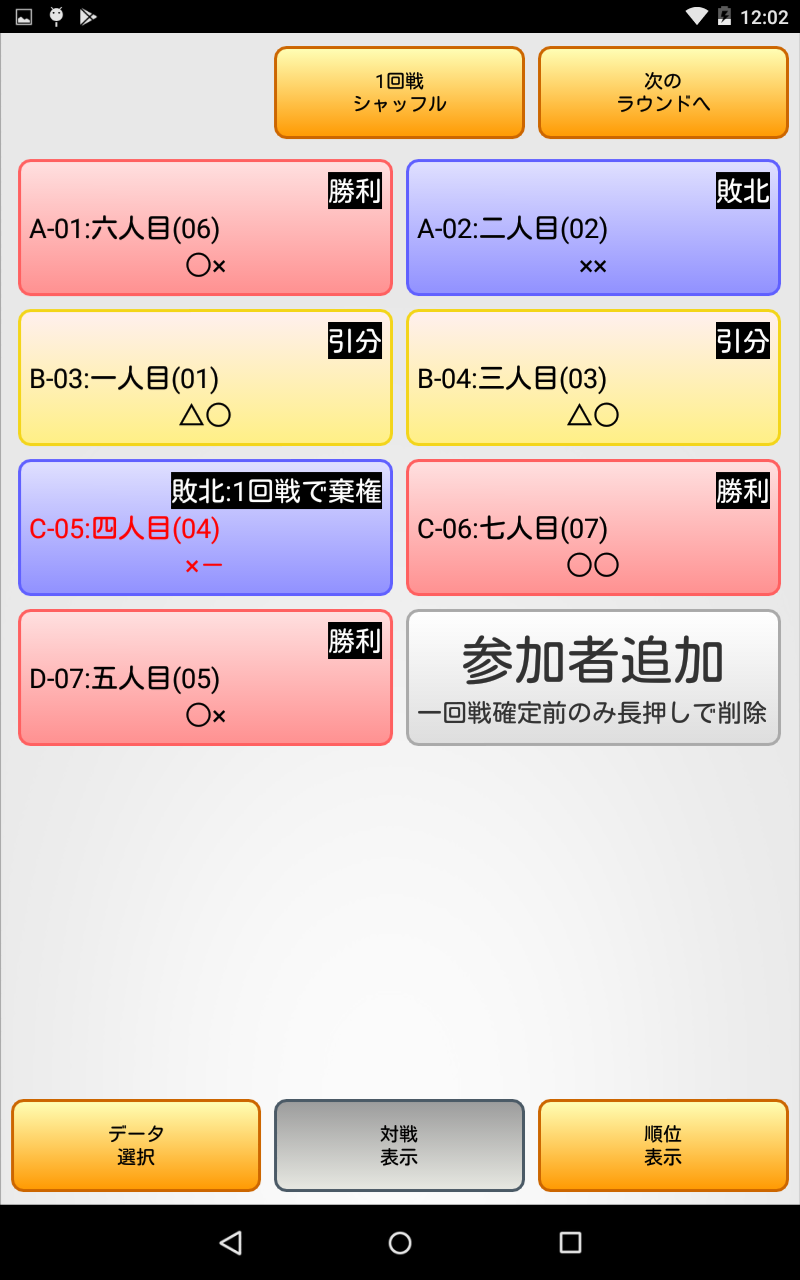This screenshot has width=800, height=1280.
Task: Open player card B-03:一人目(01)
Action: click(x=205, y=378)
